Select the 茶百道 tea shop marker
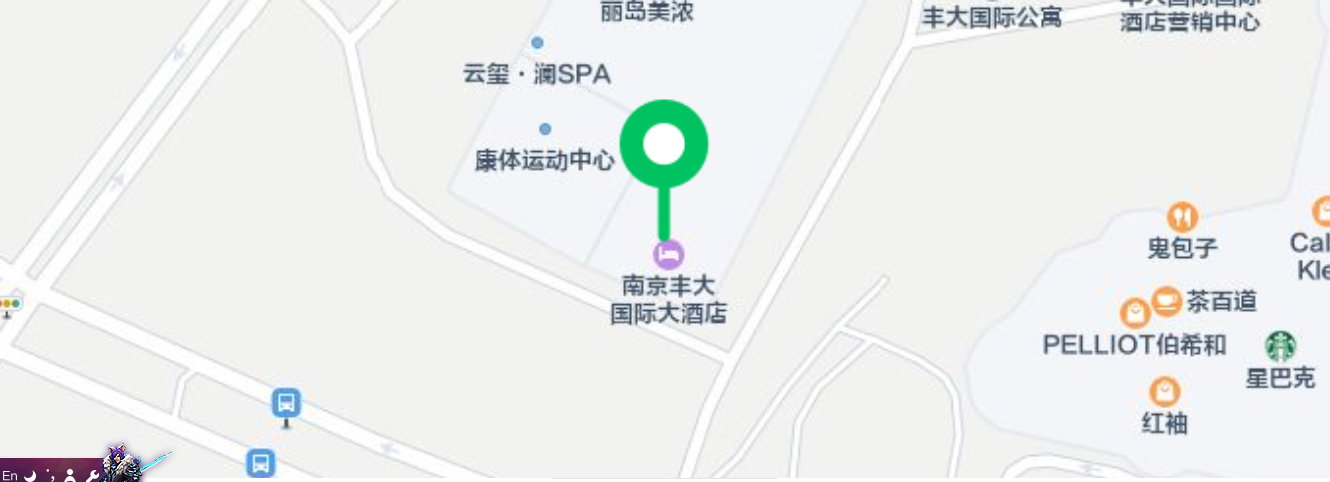Image resolution: width=1330 pixels, height=482 pixels. [x=1166, y=299]
